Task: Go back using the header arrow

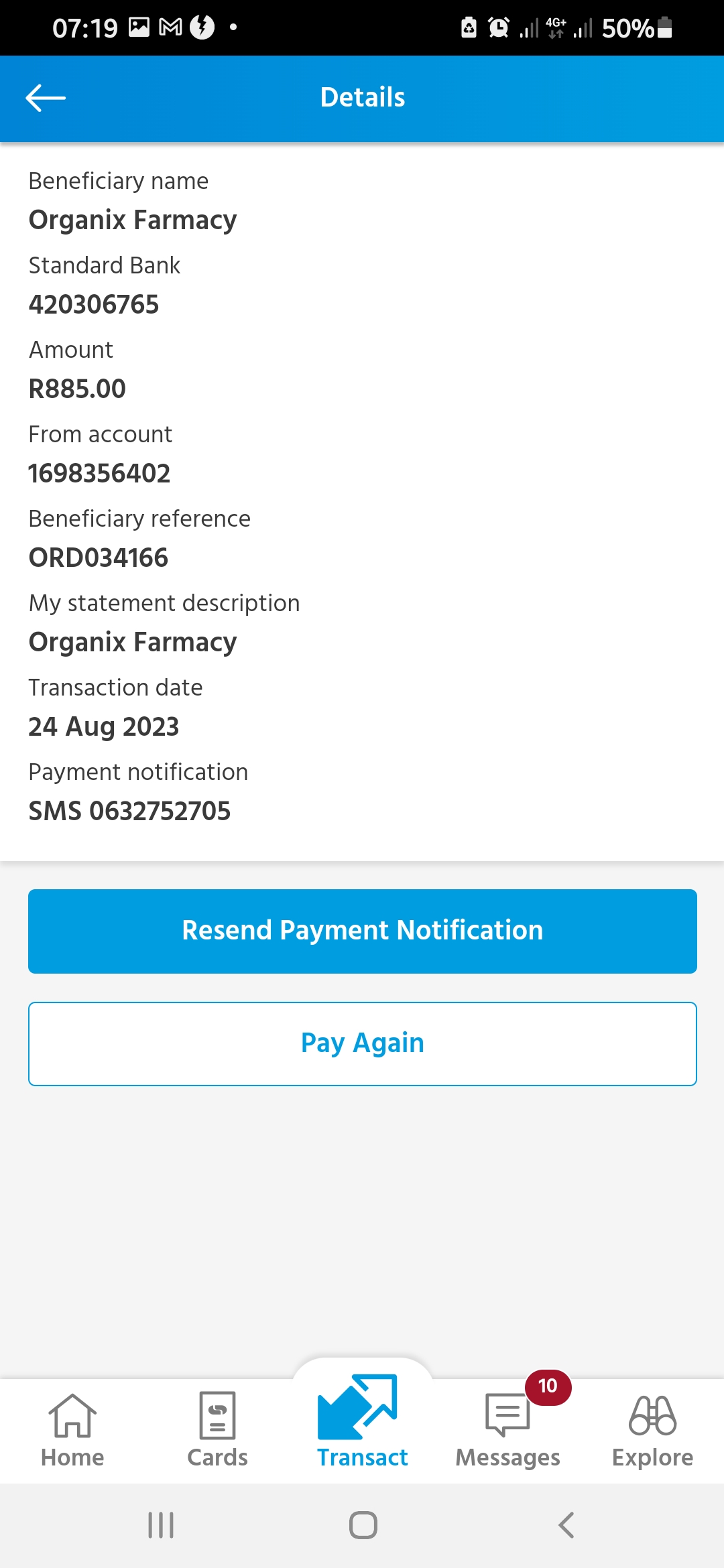Action: (46, 98)
